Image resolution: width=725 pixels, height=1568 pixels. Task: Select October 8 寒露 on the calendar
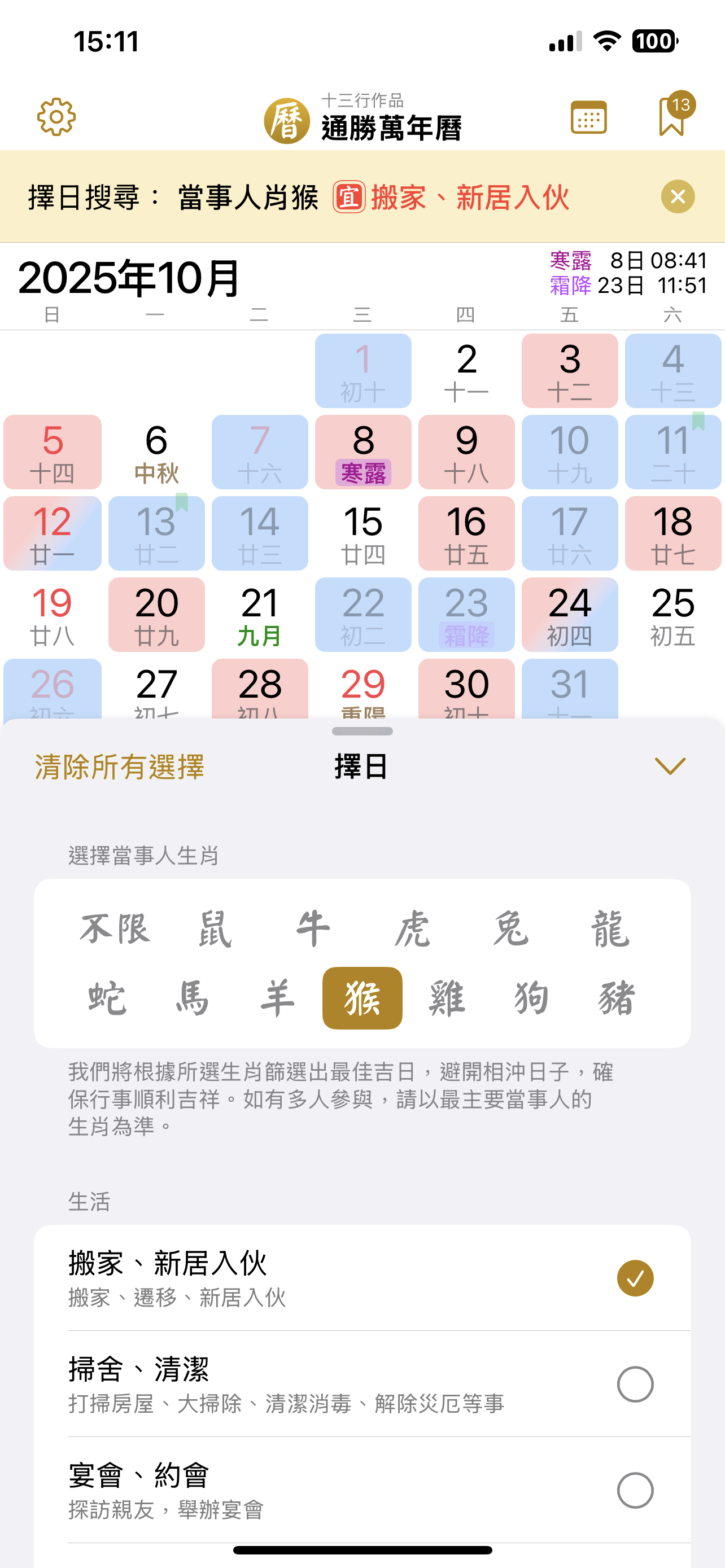click(x=363, y=452)
